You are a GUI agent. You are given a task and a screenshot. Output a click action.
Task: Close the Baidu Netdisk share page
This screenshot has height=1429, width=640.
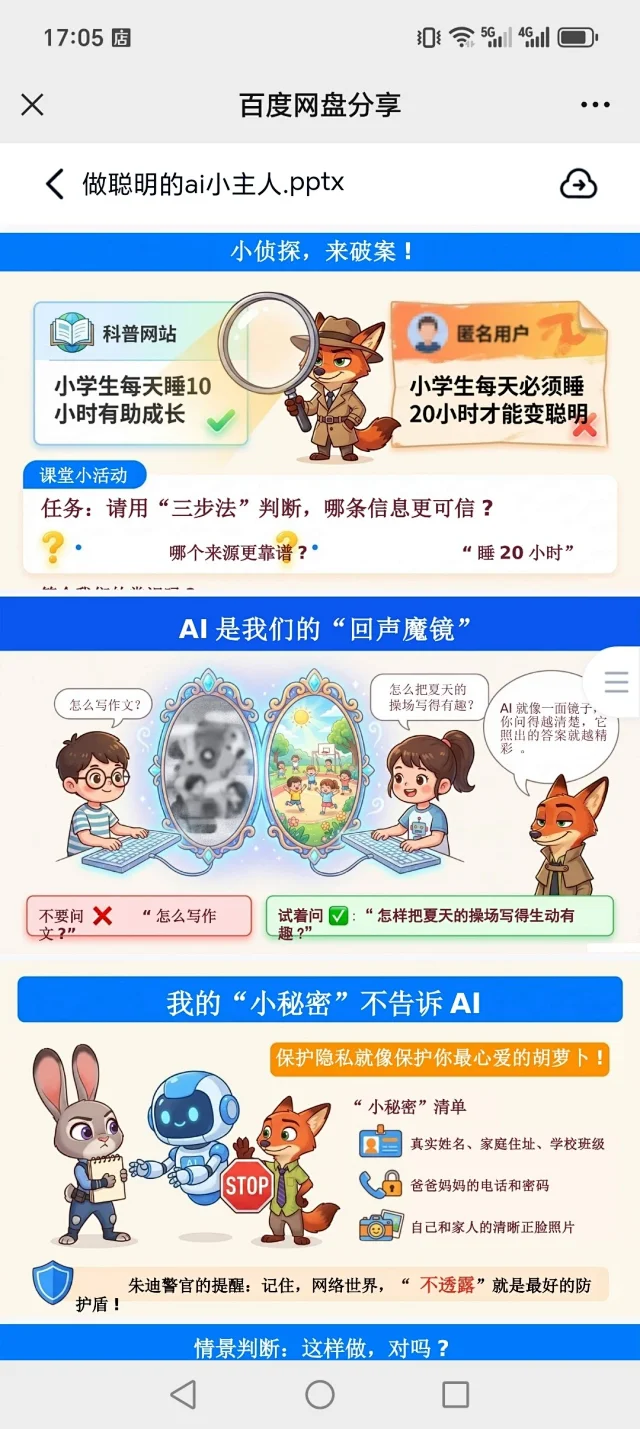32,105
